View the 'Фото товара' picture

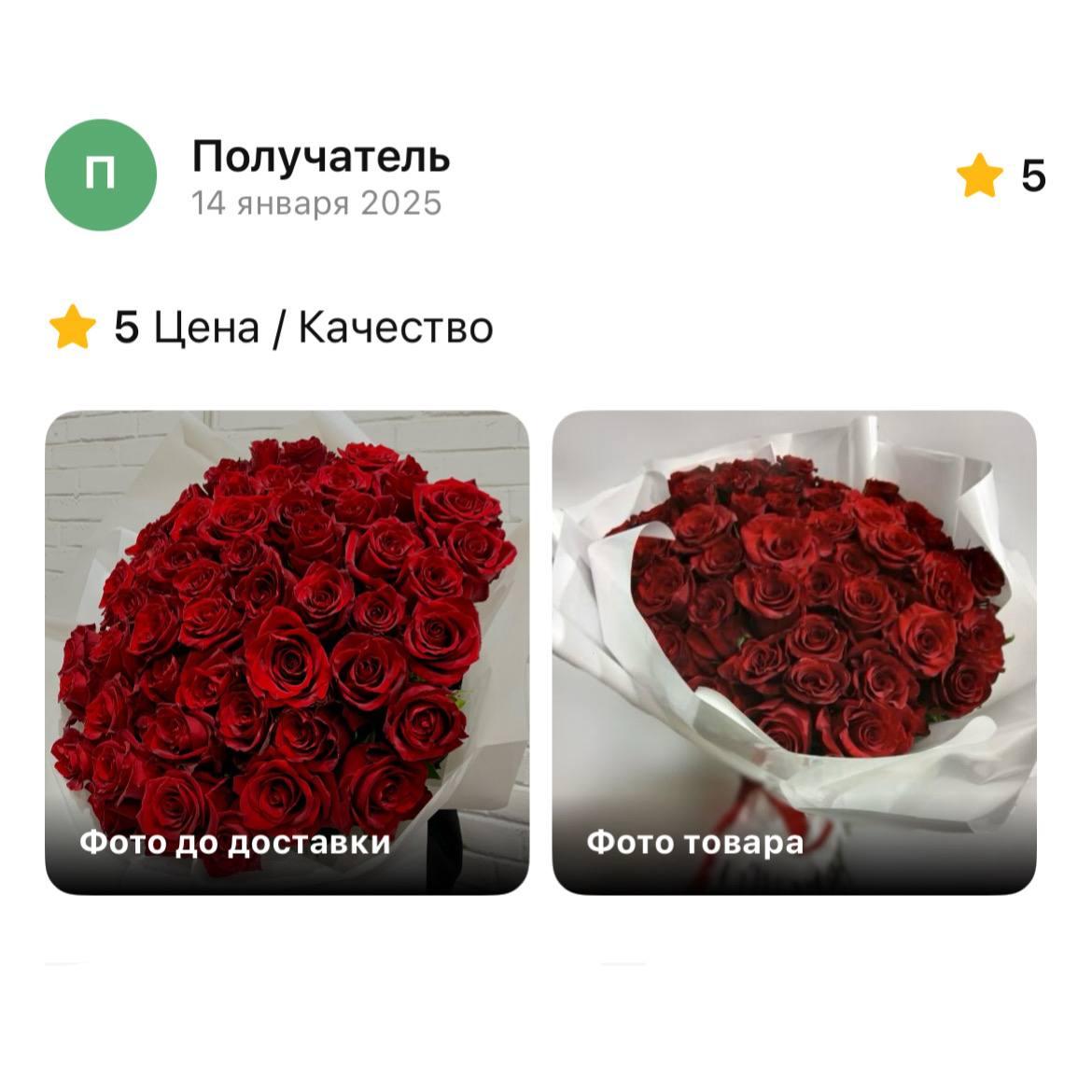point(793,651)
